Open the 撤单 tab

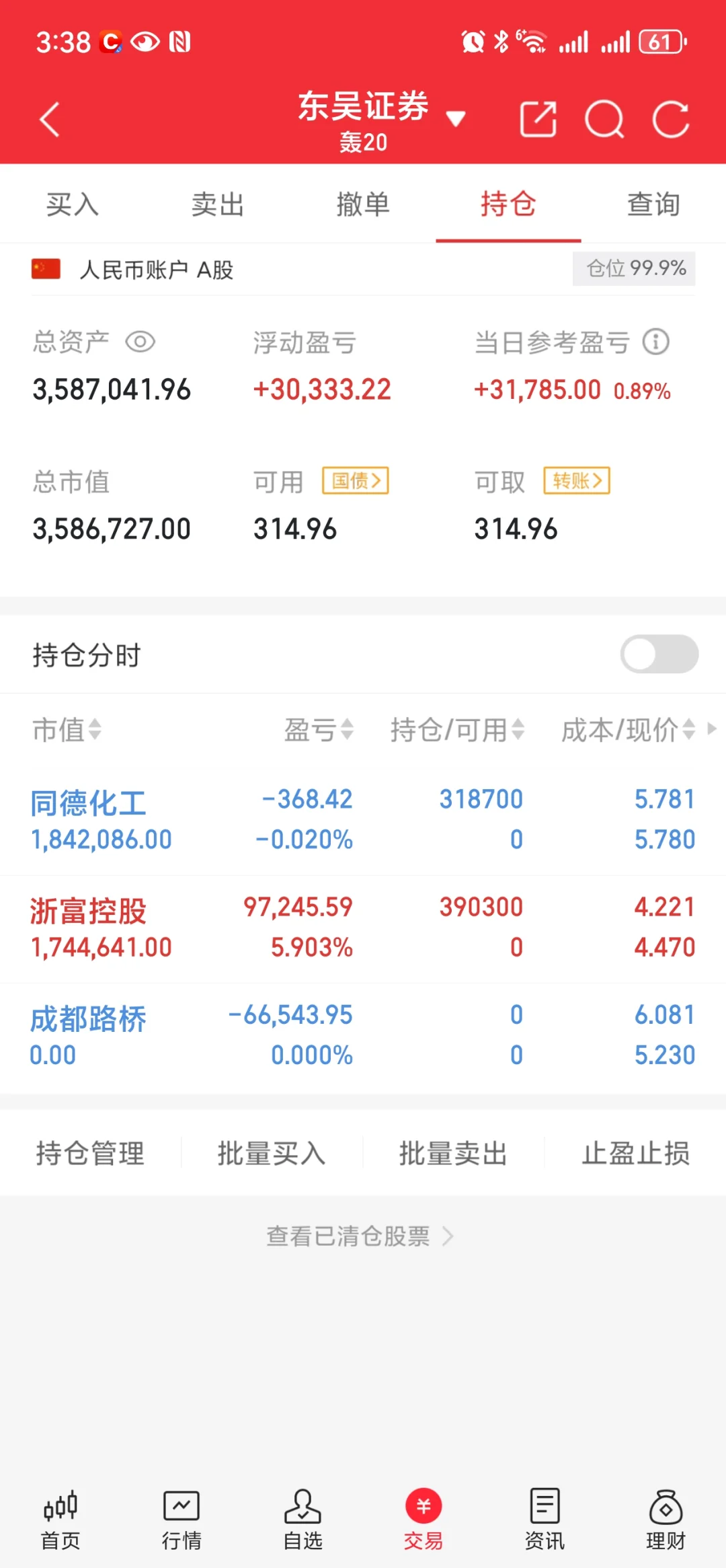(x=363, y=204)
